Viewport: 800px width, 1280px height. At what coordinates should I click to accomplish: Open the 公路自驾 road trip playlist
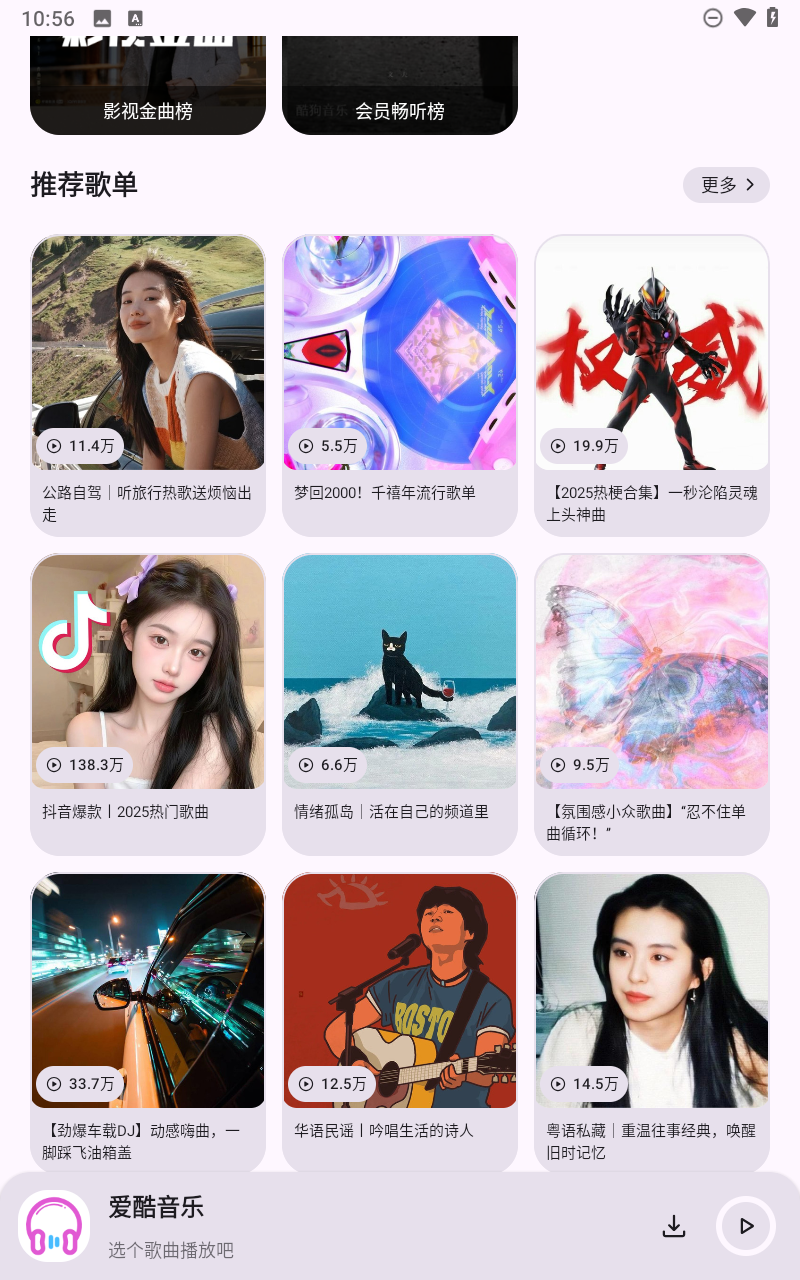click(147, 353)
